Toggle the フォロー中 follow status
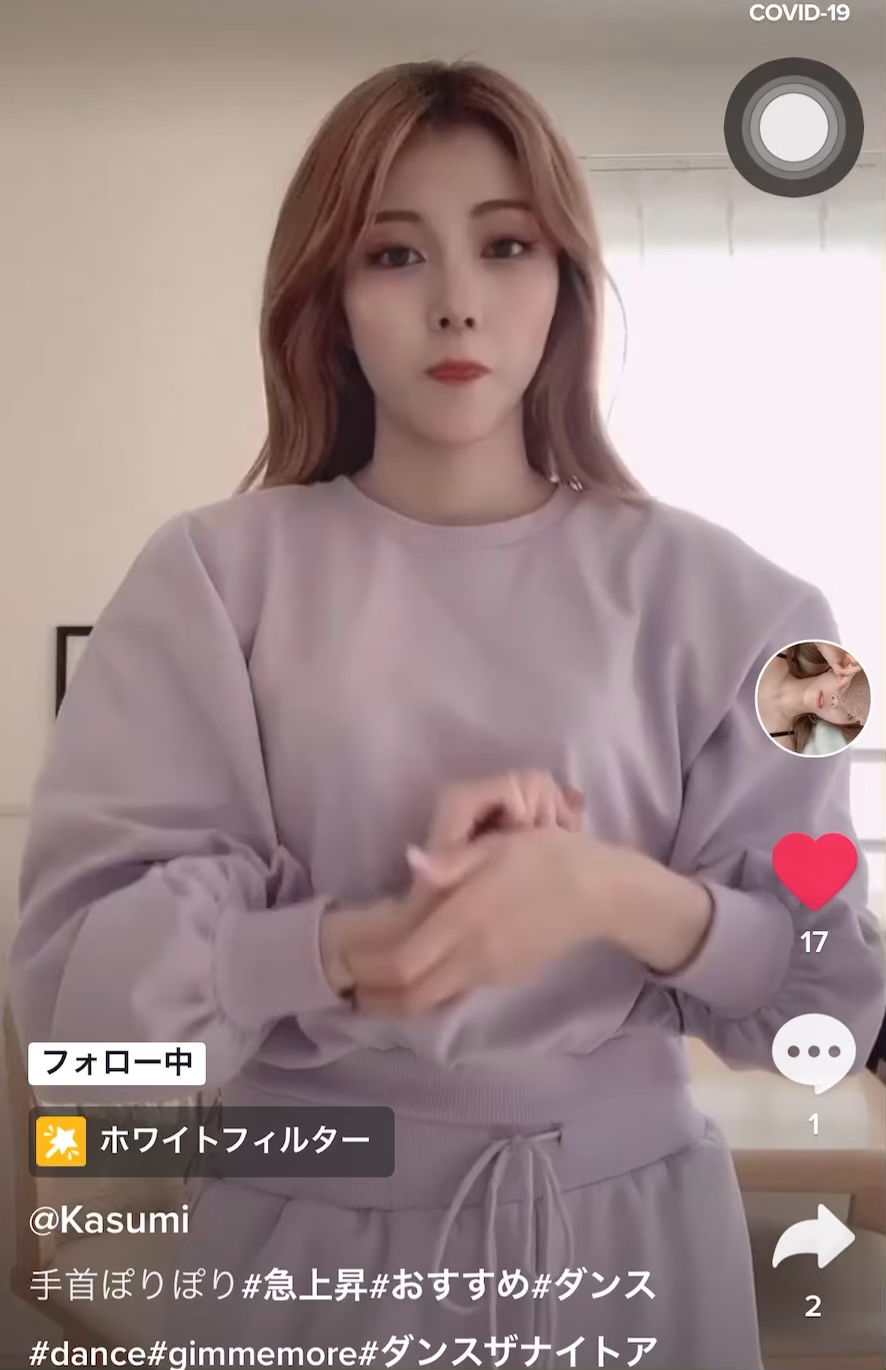 coord(120,1064)
